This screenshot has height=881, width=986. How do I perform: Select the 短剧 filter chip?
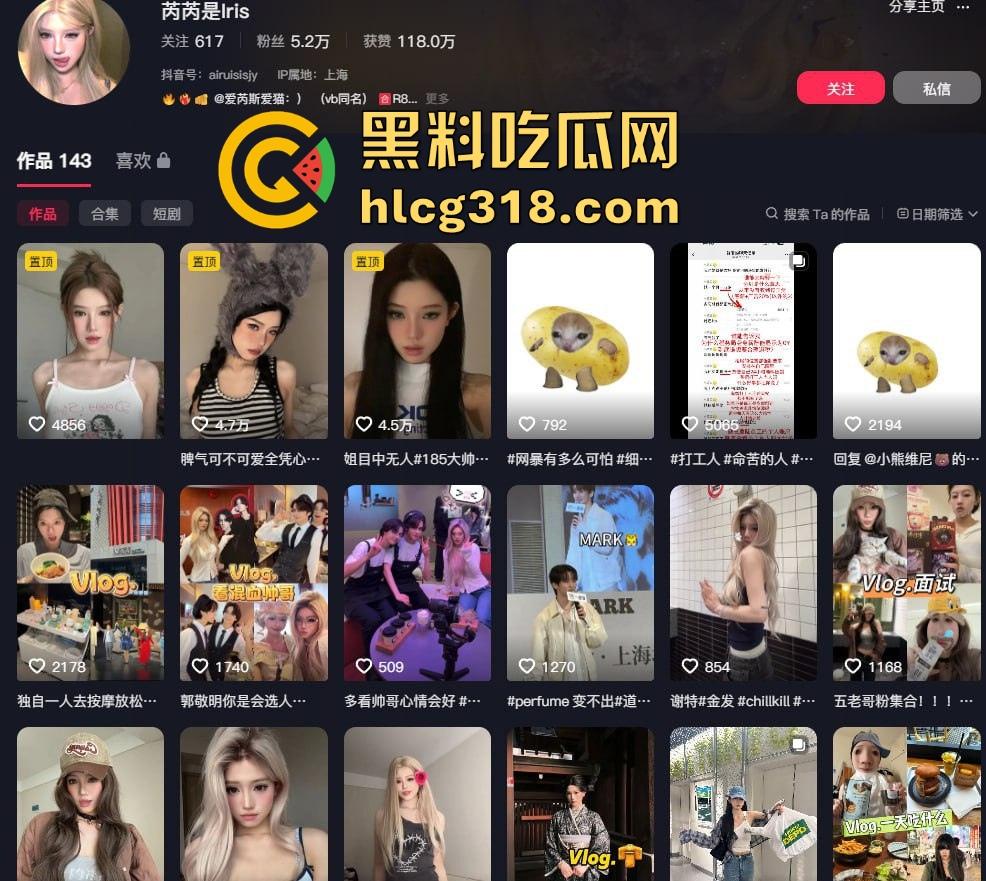click(x=166, y=213)
